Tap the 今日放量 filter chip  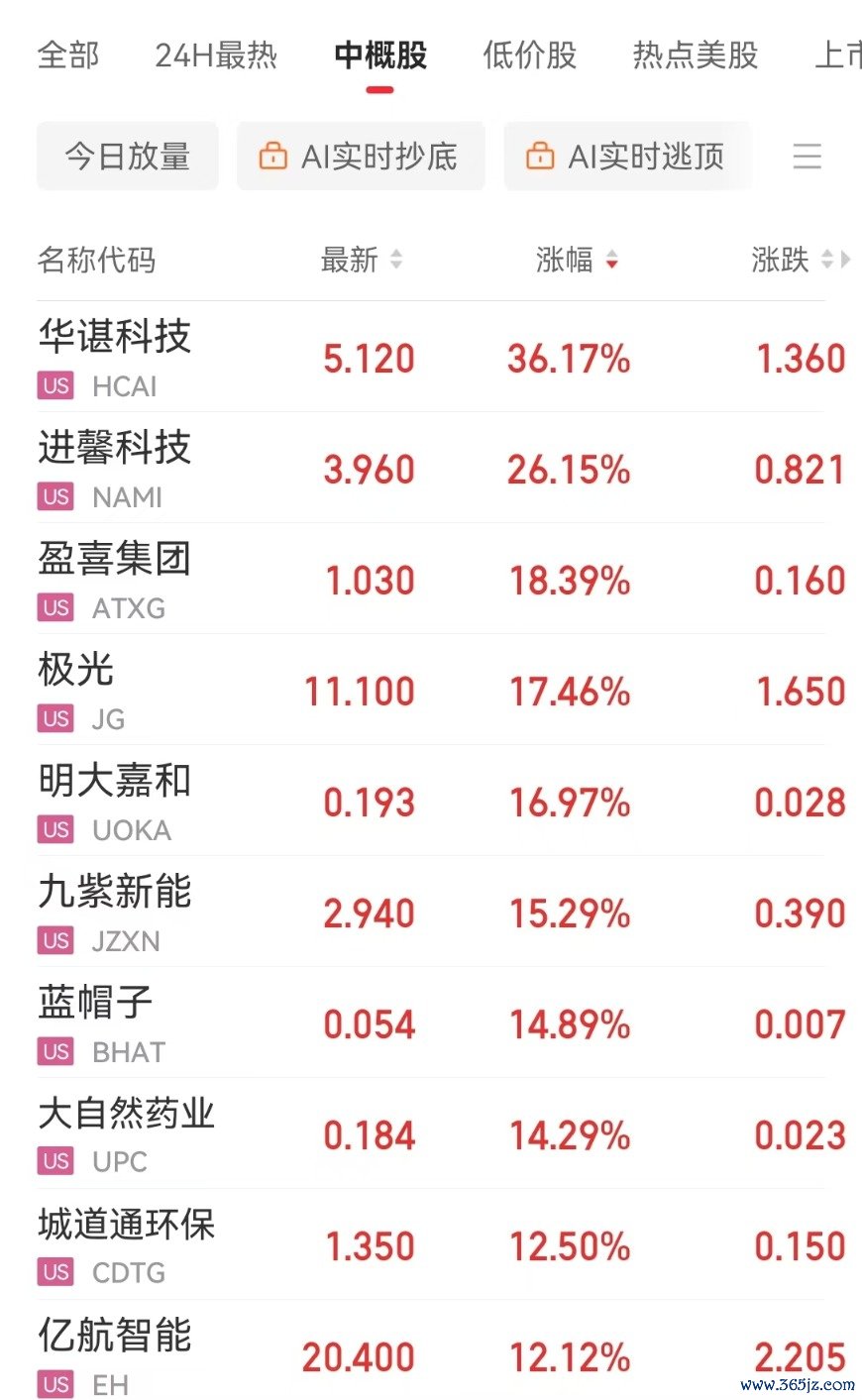point(127,156)
